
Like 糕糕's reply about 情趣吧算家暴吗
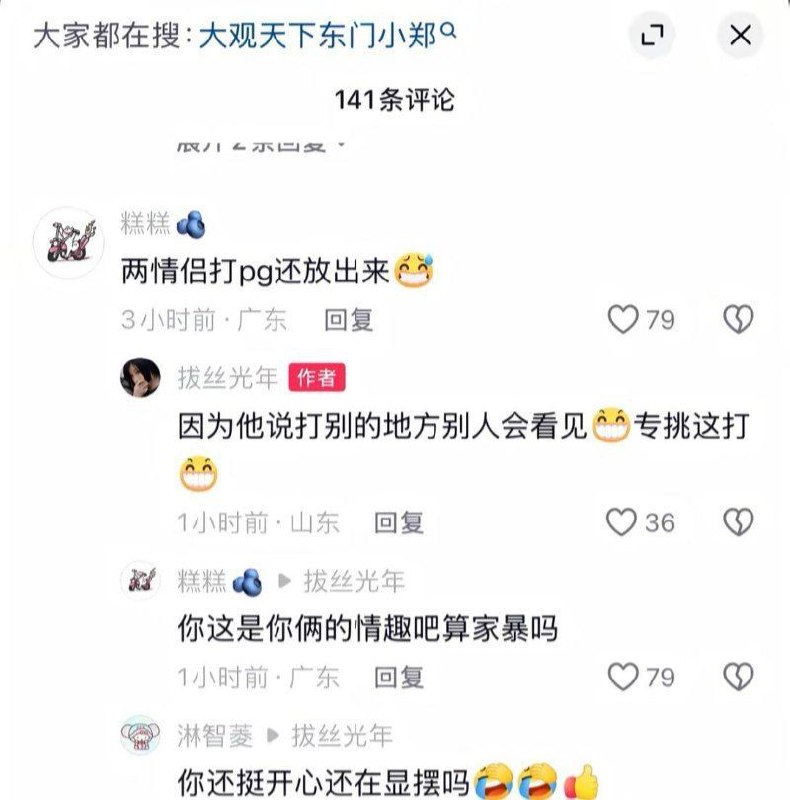624,677
